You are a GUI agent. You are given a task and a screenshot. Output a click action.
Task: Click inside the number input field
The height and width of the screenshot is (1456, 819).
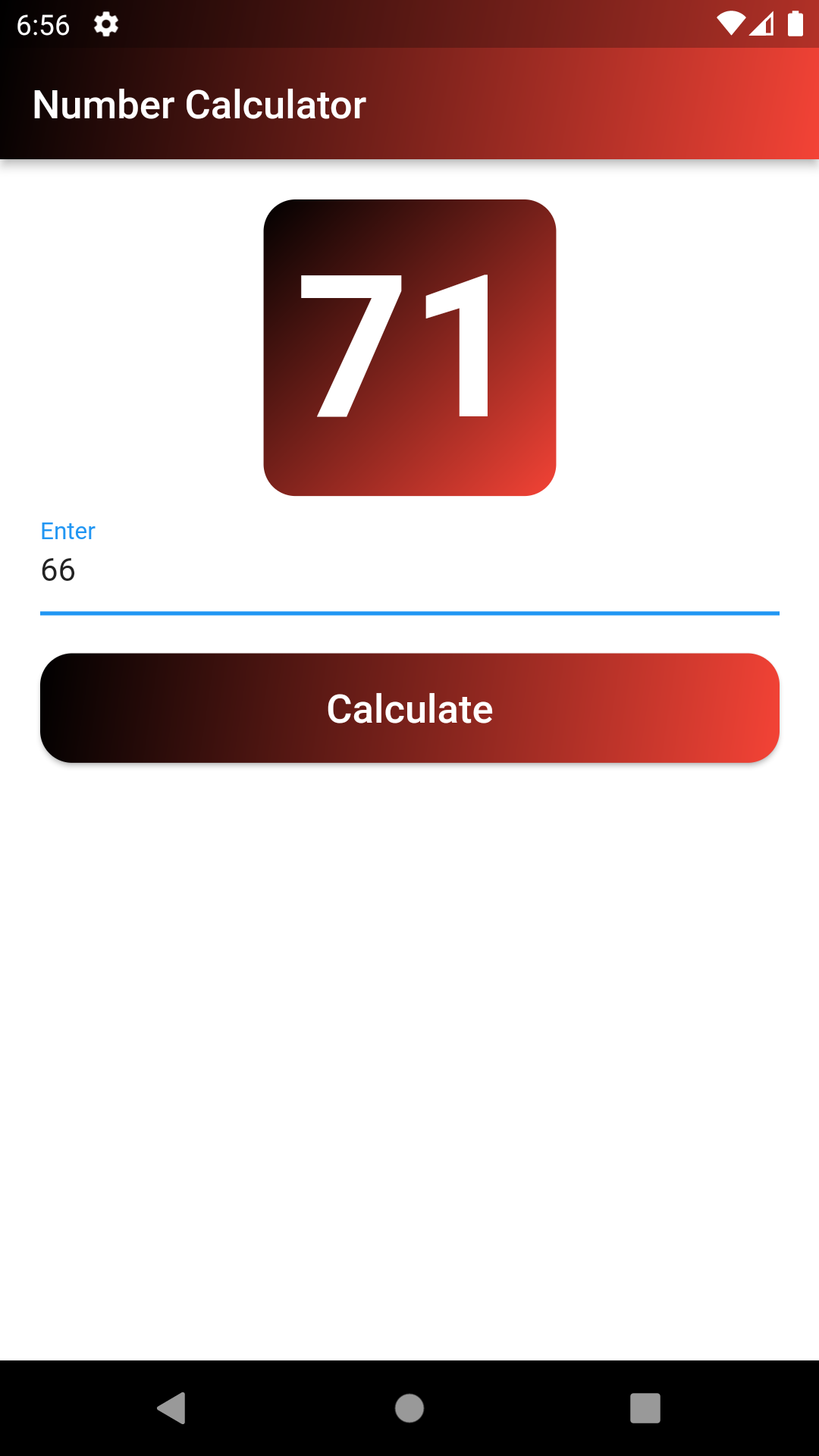pos(409,573)
